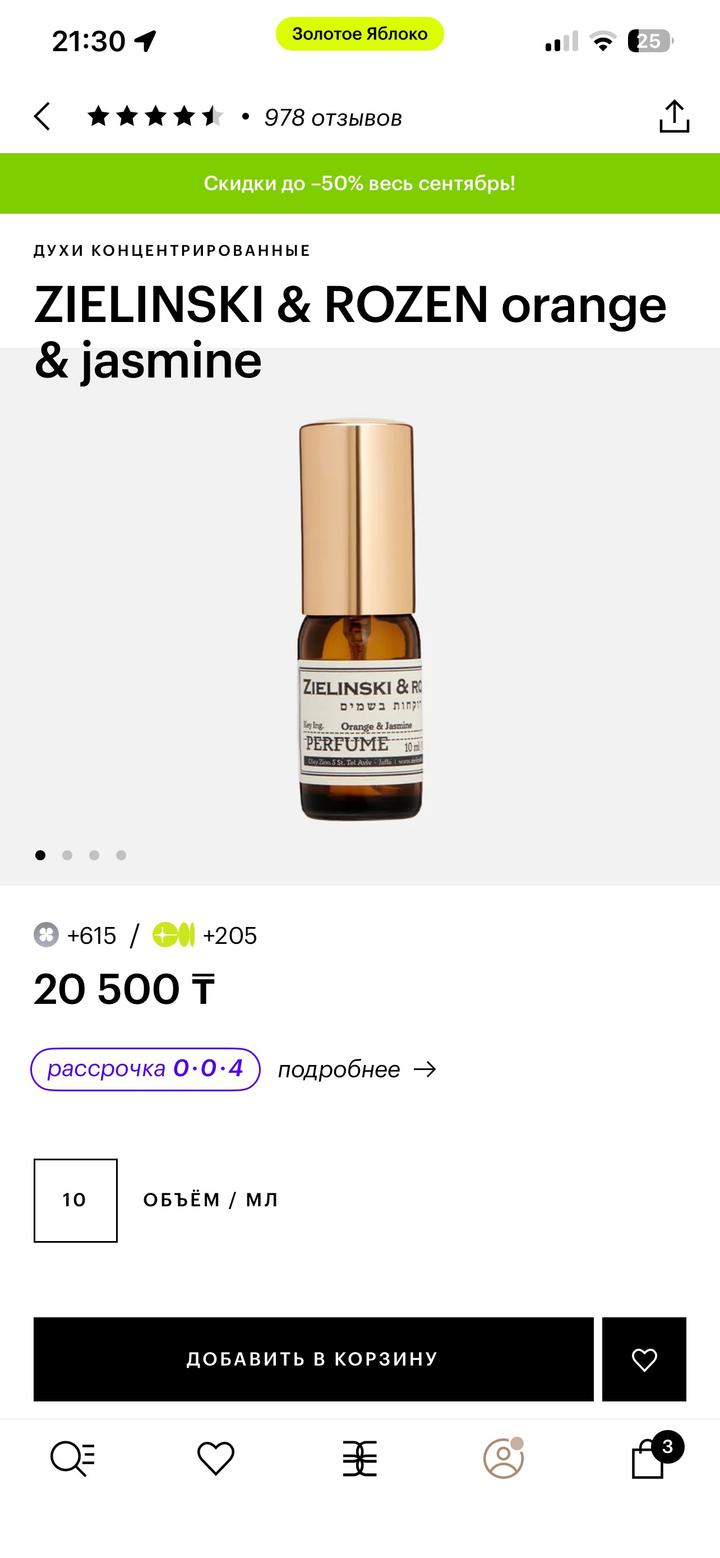This screenshot has width=720, height=1558.
Task: Open the подробнее link with arrow
Action: click(357, 1069)
